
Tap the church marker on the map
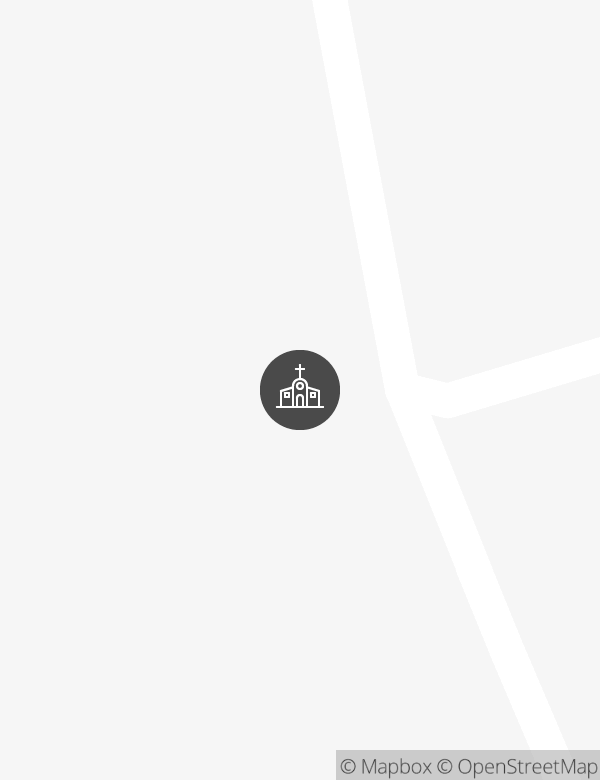tap(300, 390)
